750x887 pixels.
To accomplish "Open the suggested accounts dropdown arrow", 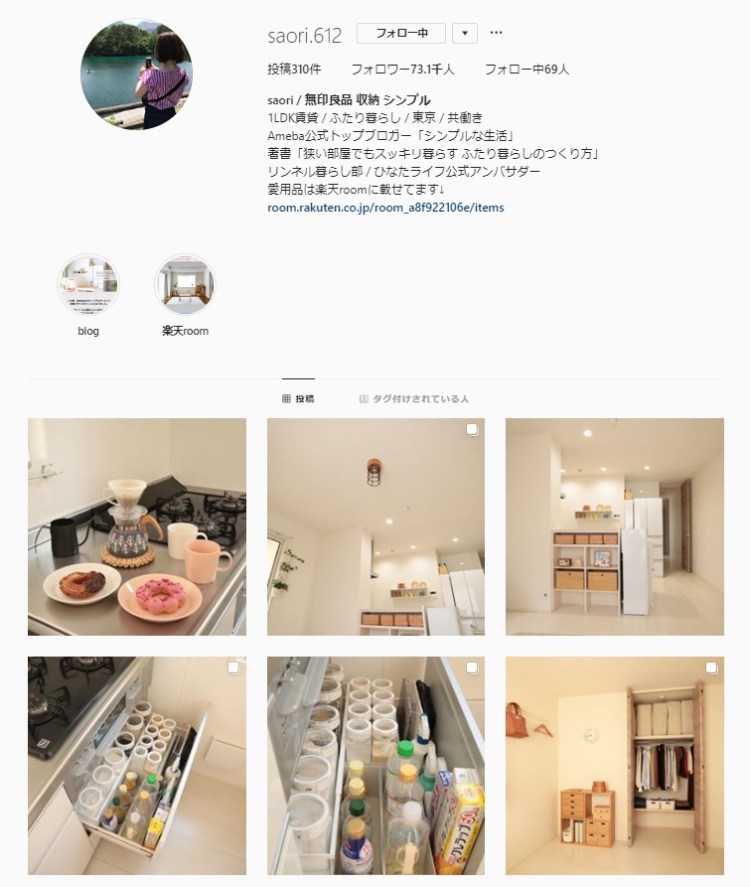I will [x=465, y=33].
